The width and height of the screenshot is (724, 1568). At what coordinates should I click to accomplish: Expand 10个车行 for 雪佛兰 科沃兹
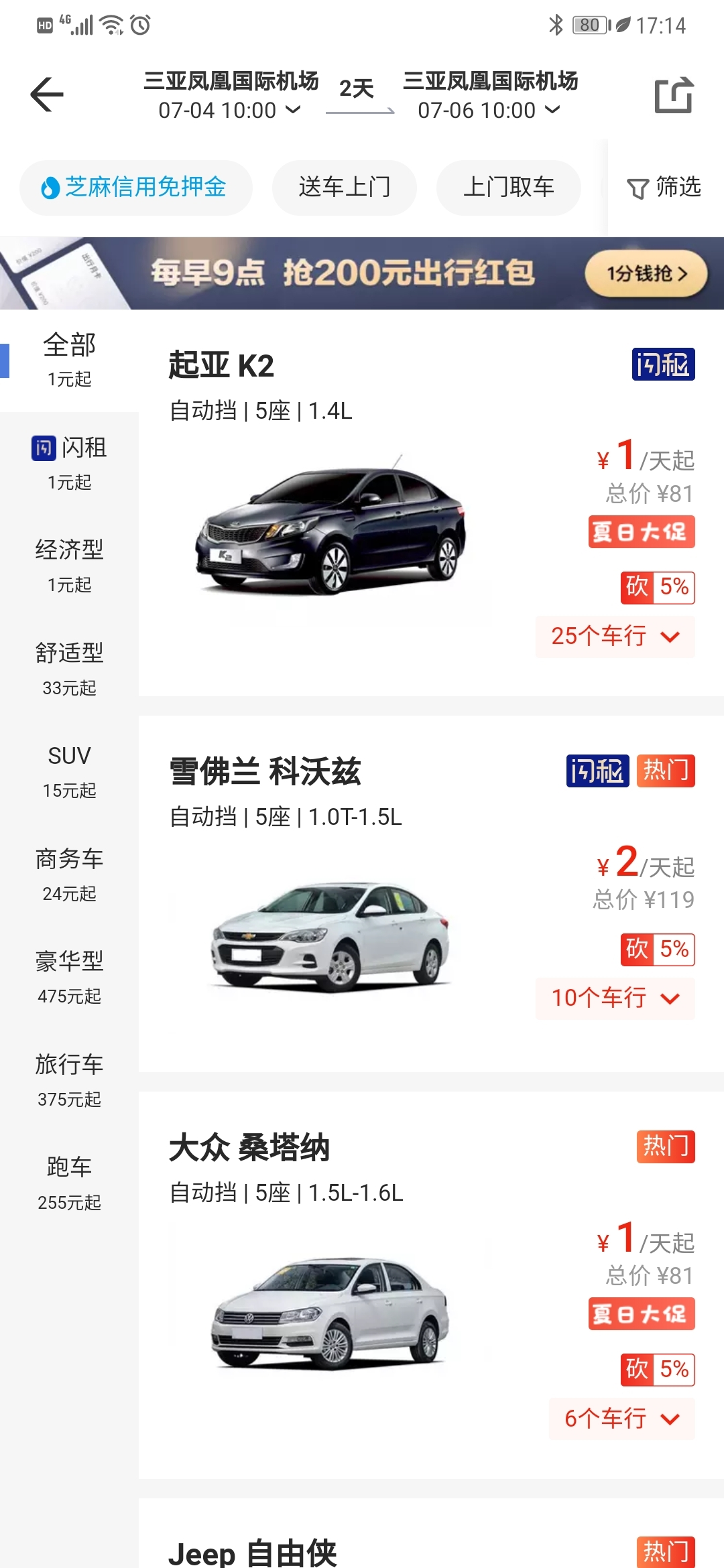[615, 998]
